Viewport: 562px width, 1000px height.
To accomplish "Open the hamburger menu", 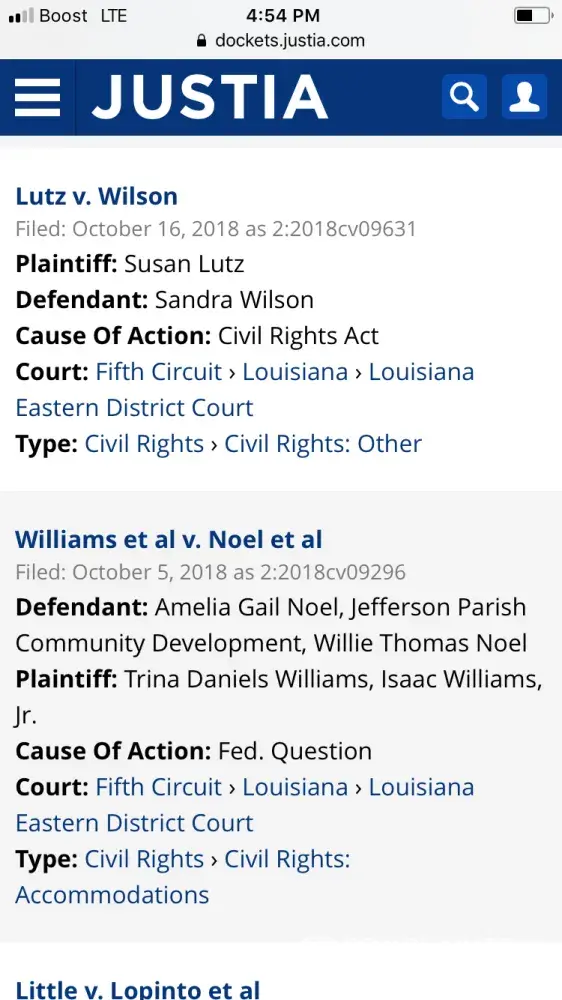I will pos(38,97).
